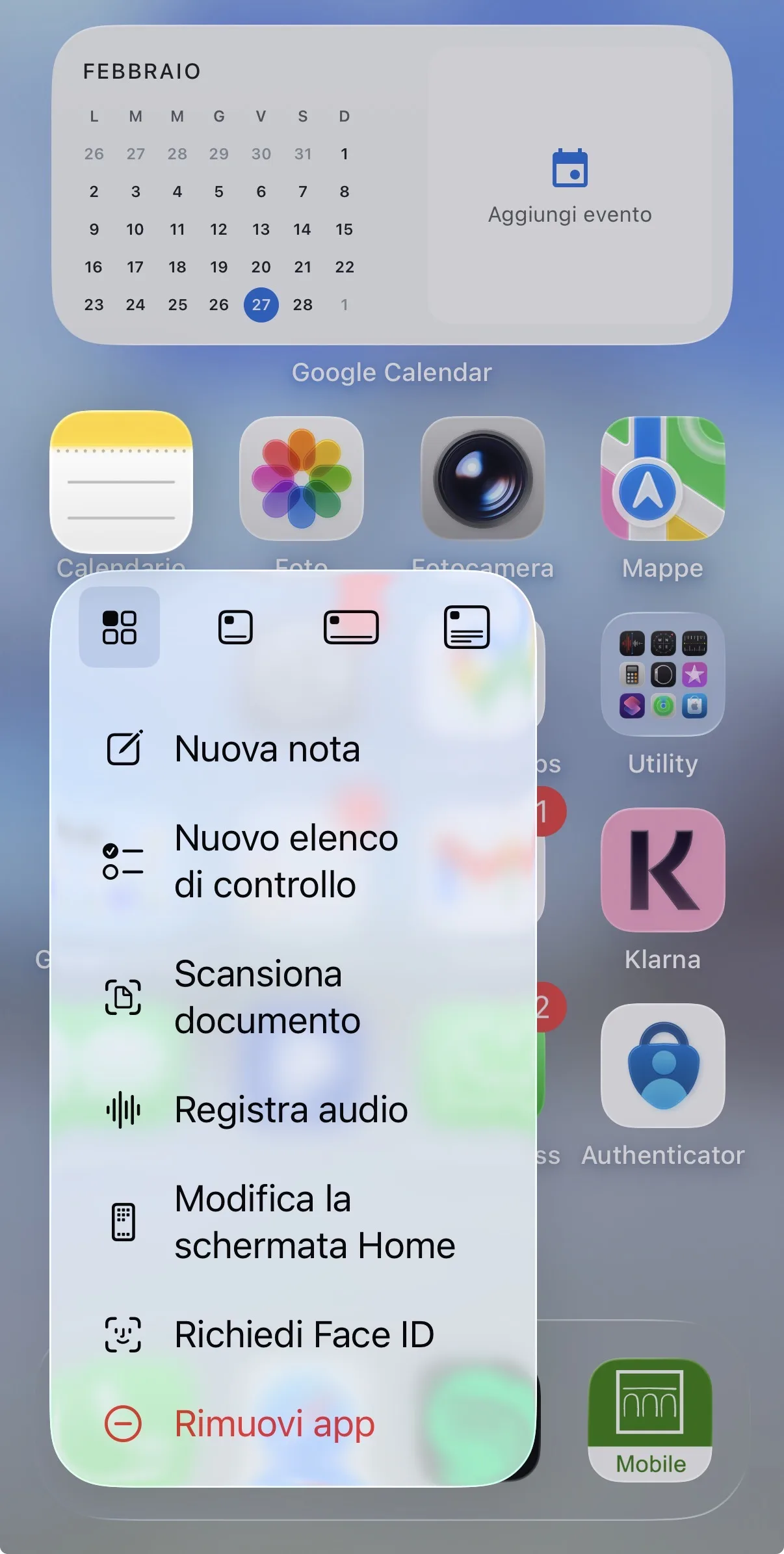Select the app icon size option

click(120, 627)
